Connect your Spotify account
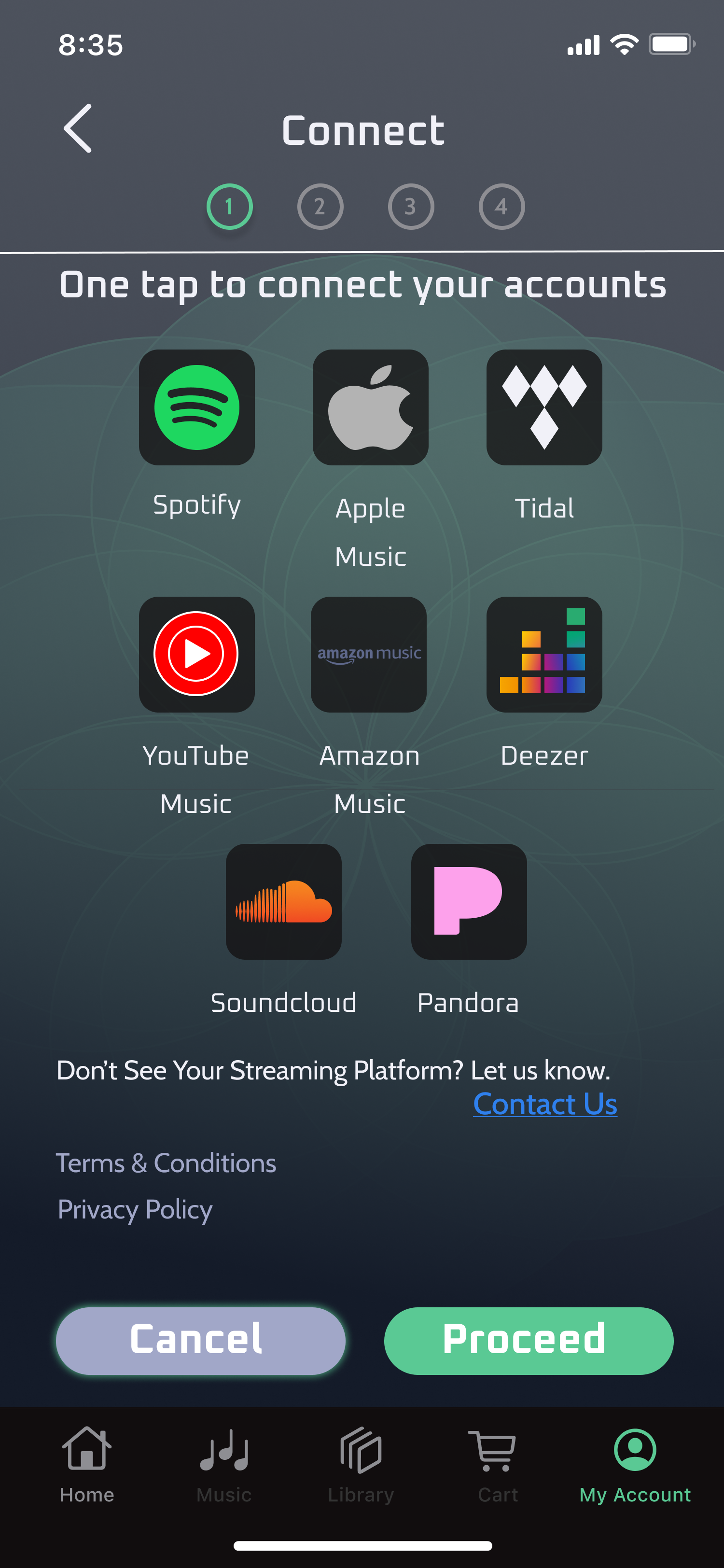This screenshot has height=1568, width=724. [196, 407]
